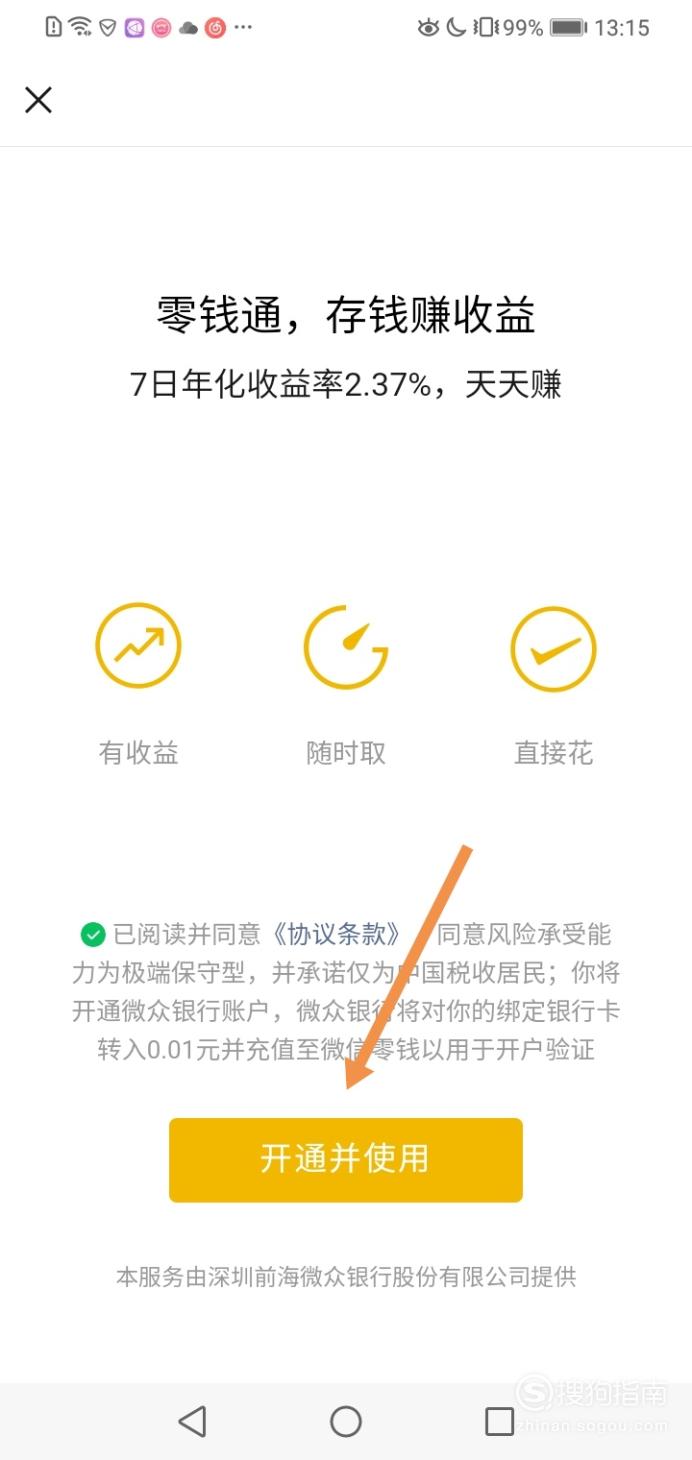This screenshot has height=1460, width=692.
Task: Uncheck the green agreement checkbox
Action: coord(93,935)
